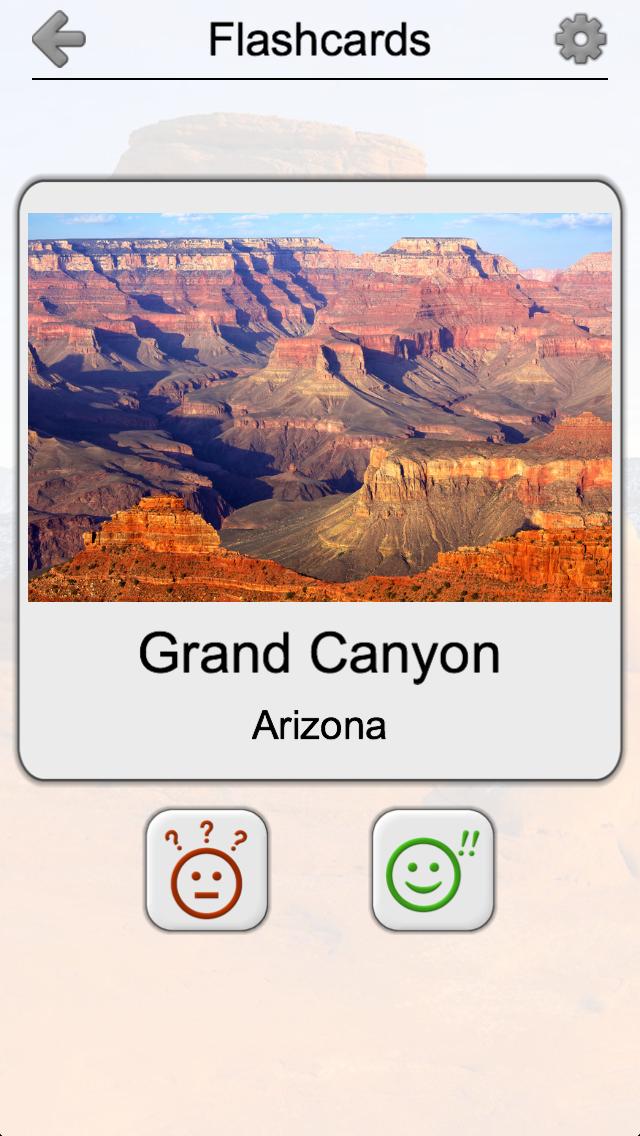Mark the card as known with the green smiley
The width and height of the screenshot is (640, 1136).
point(433,869)
